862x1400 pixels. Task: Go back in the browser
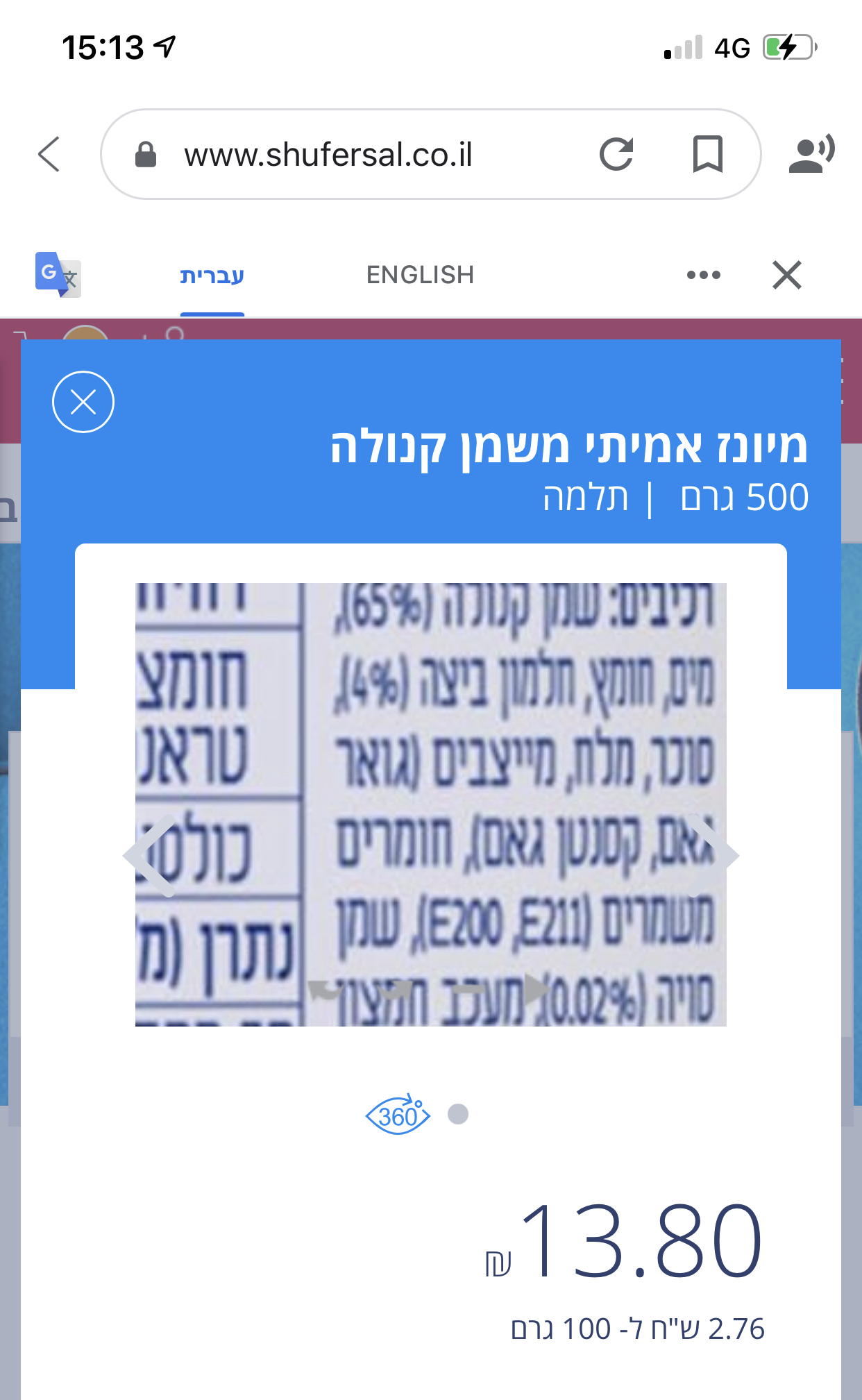pyautogui.click(x=49, y=154)
